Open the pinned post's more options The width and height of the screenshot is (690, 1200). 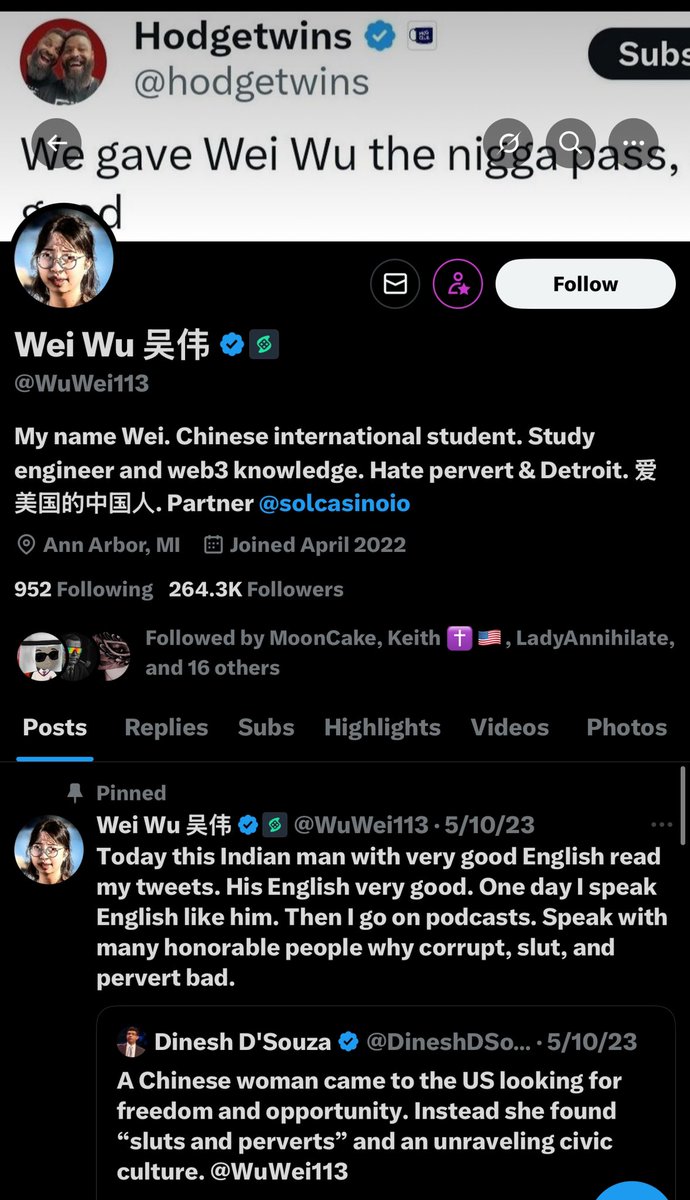pyautogui.click(x=661, y=825)
